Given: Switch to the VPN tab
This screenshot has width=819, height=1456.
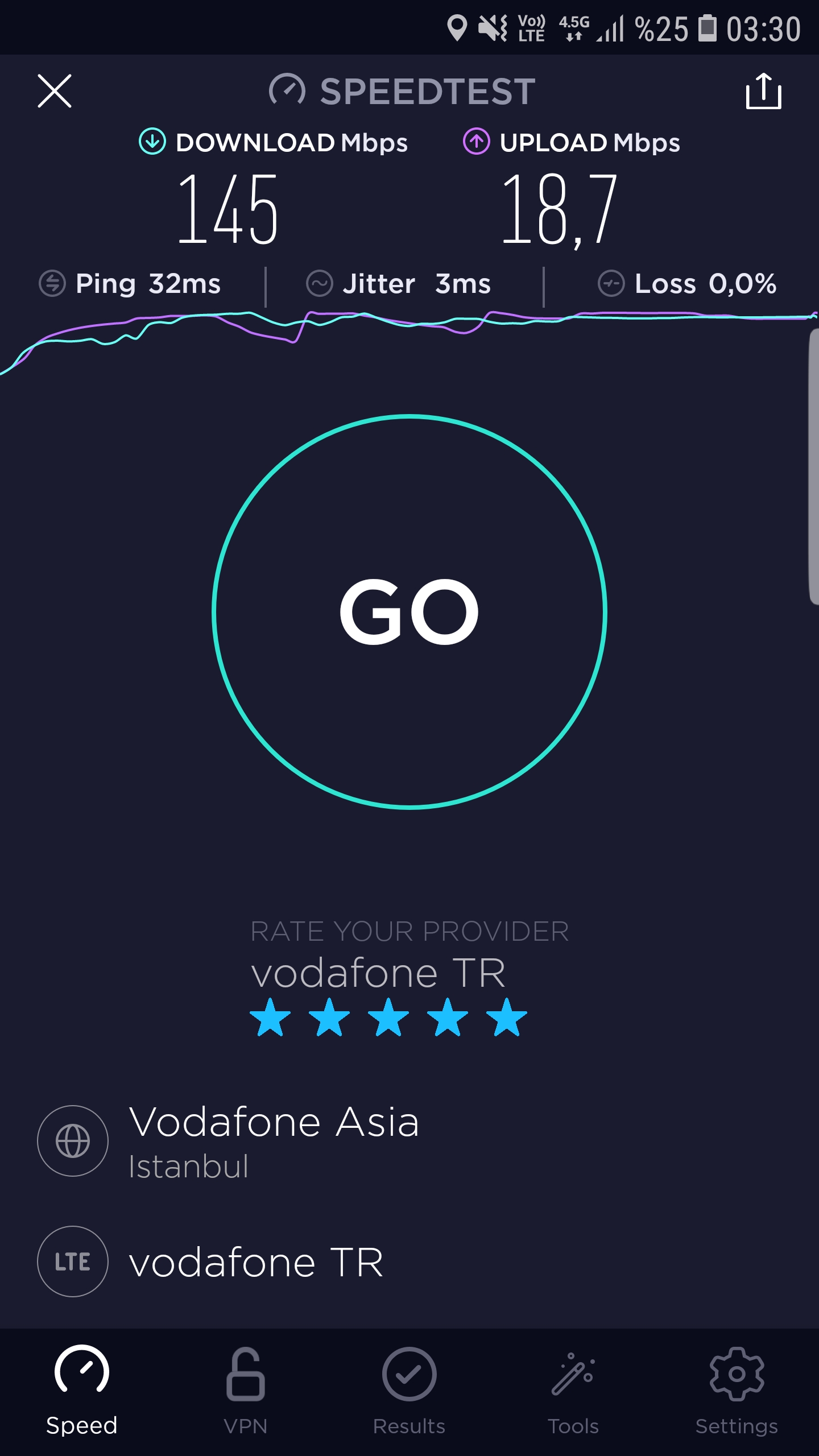Looking at the screenshot, I should coord(245,1391).
